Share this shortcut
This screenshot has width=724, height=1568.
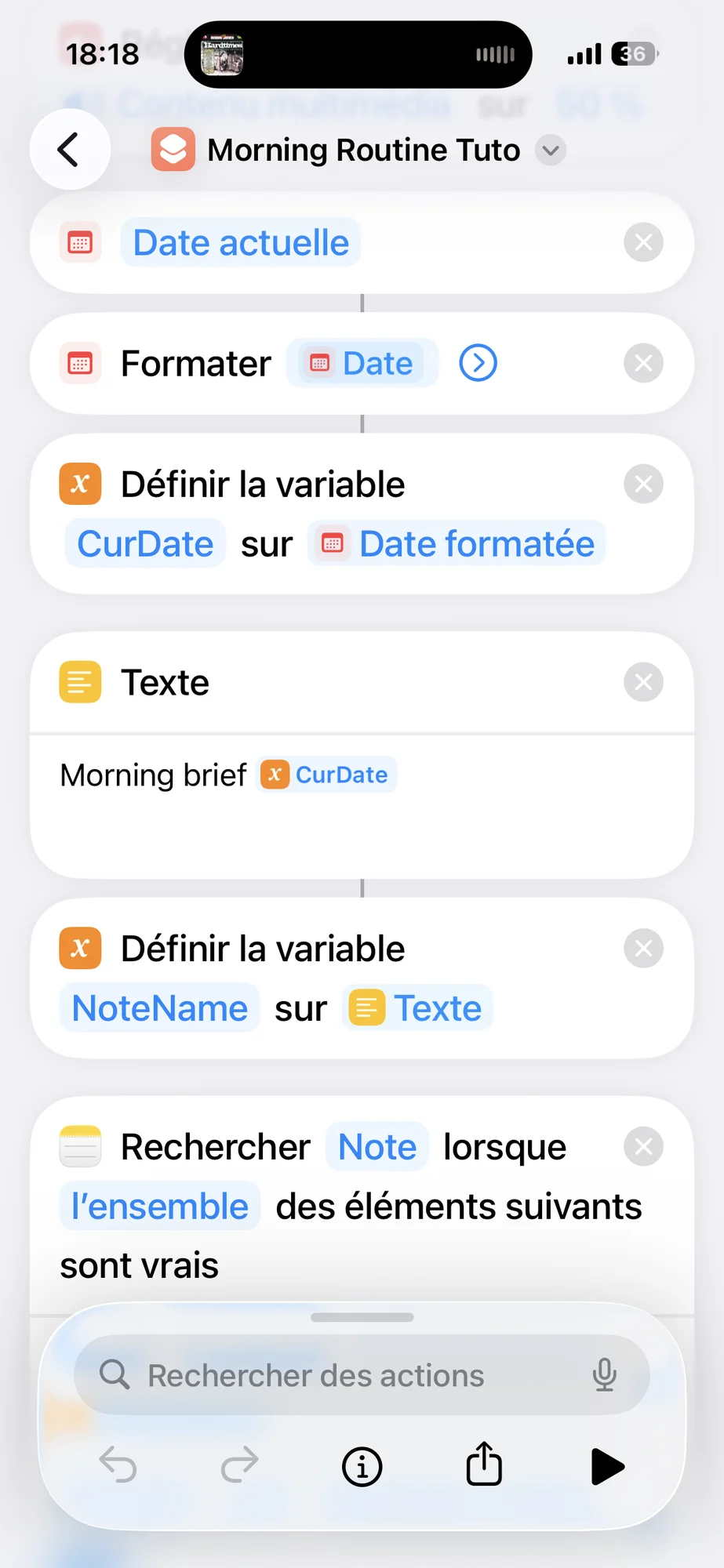tap(484, 1465)
